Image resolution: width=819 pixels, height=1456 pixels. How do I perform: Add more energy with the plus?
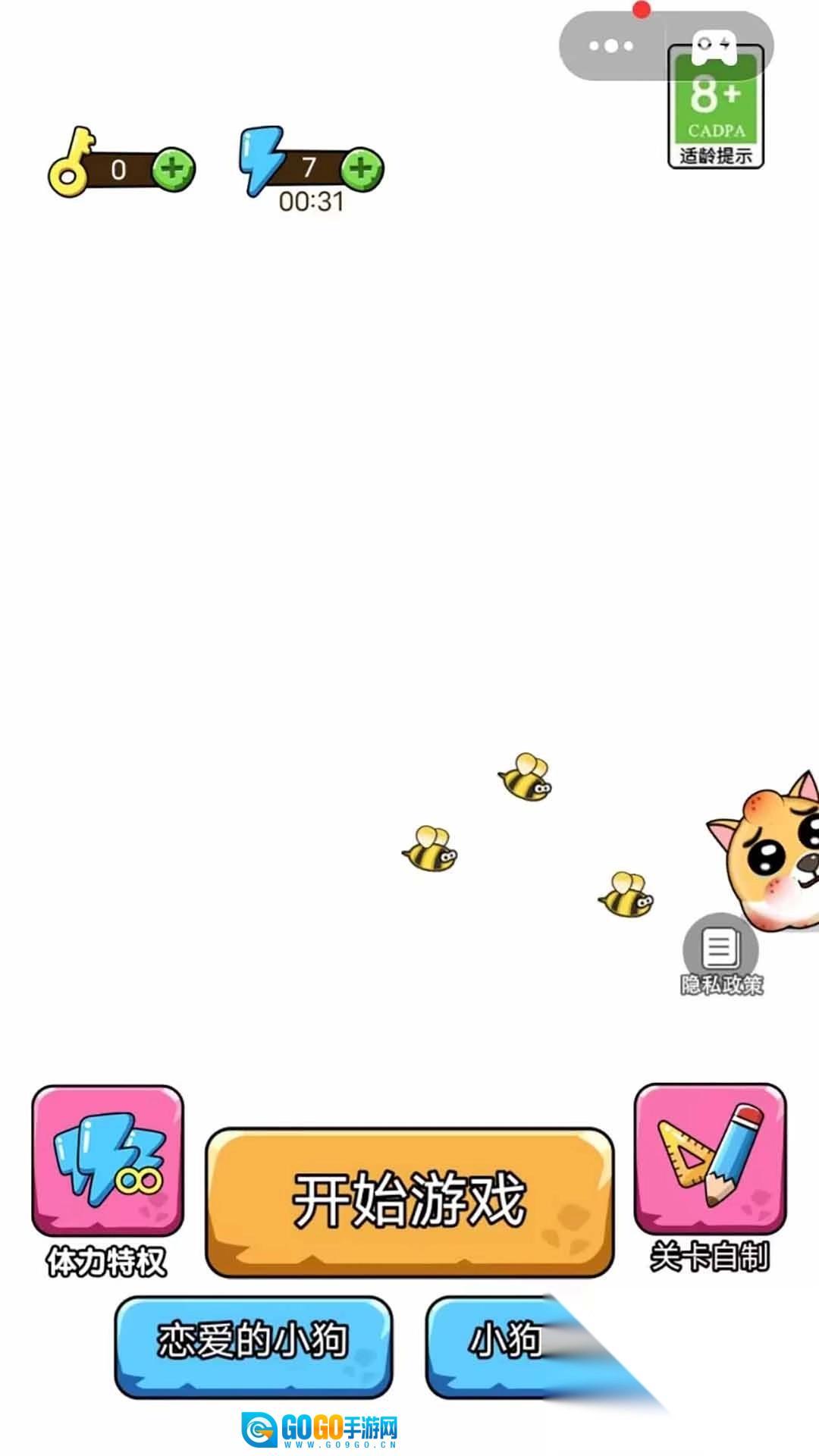pos(362,170)
